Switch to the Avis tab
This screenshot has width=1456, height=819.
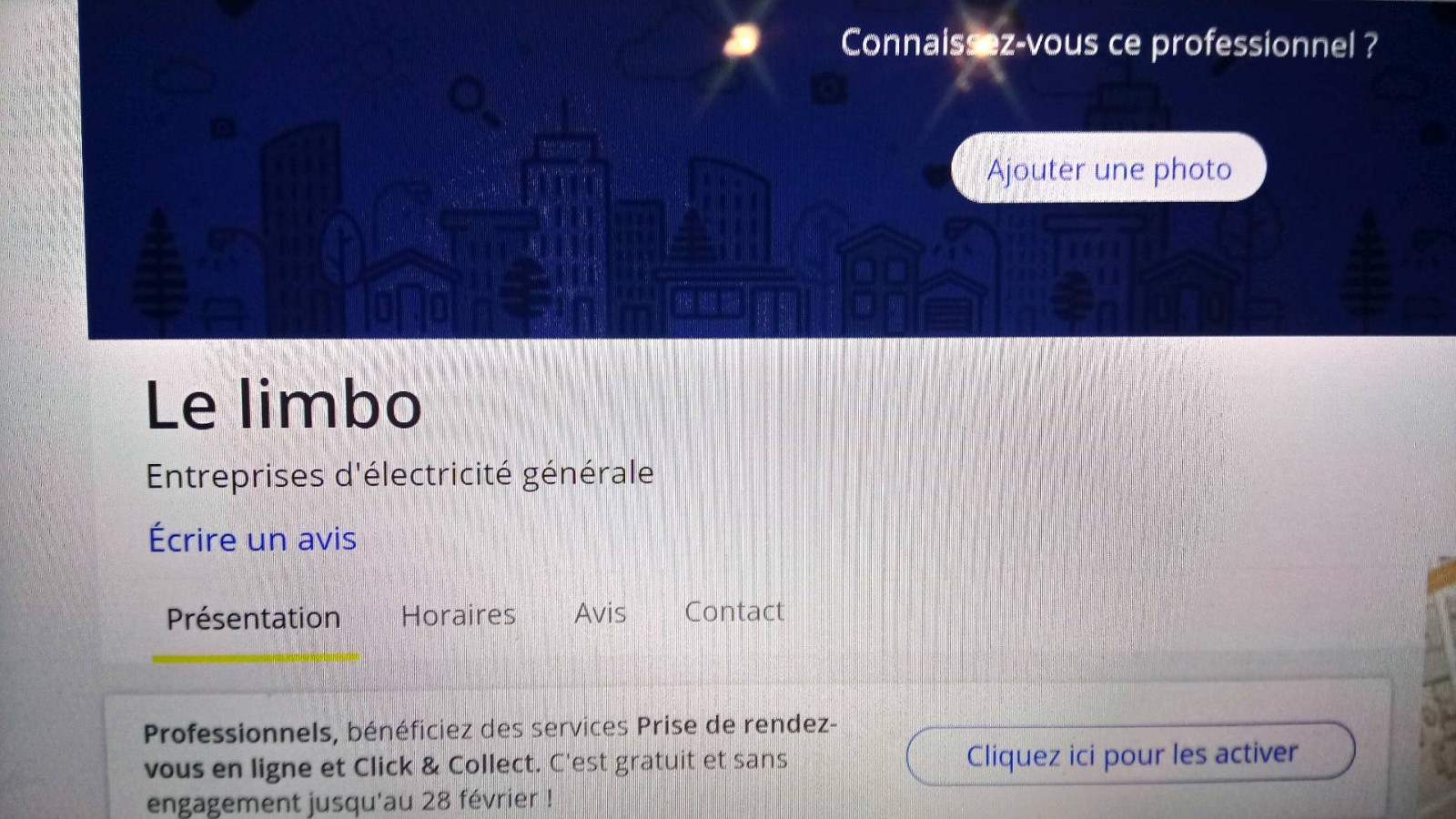point(600,613)
